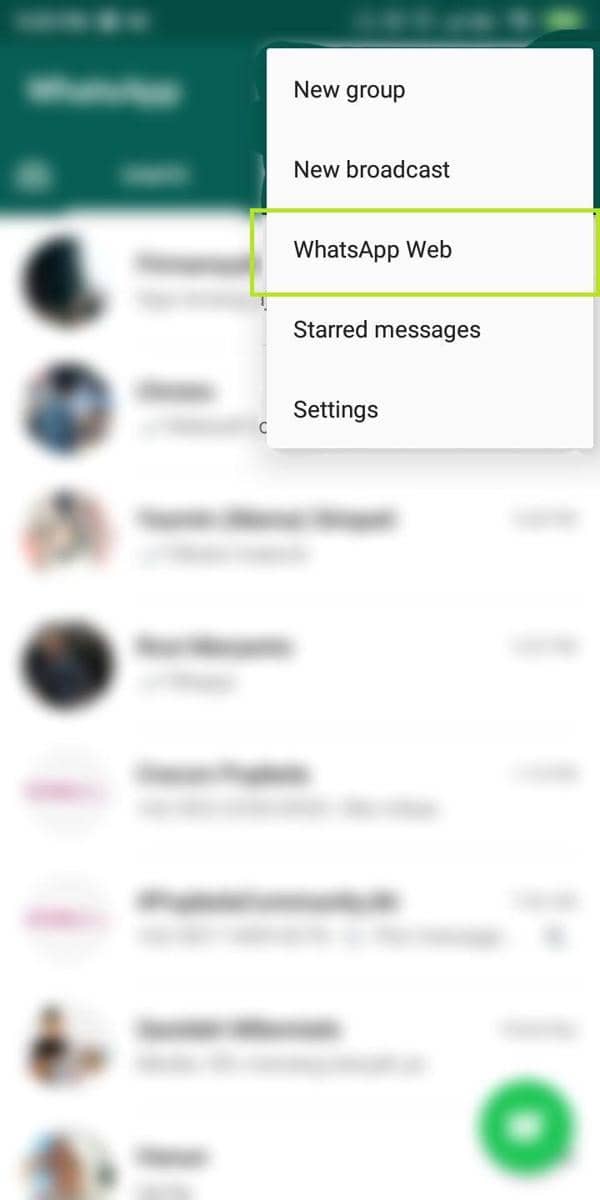This screenshot has height=1200, width=600.
Task: Open Settings from the menu
Action: (x=335, y=410)
